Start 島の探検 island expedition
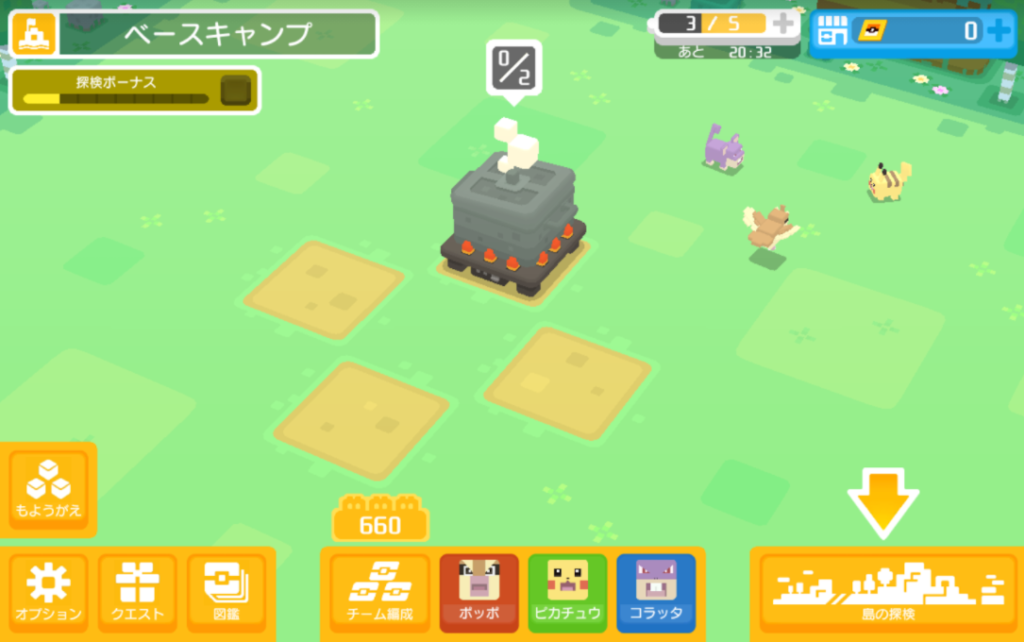Image resolution: width=1024 pixels, height=642 pixels. pos(887,592)
